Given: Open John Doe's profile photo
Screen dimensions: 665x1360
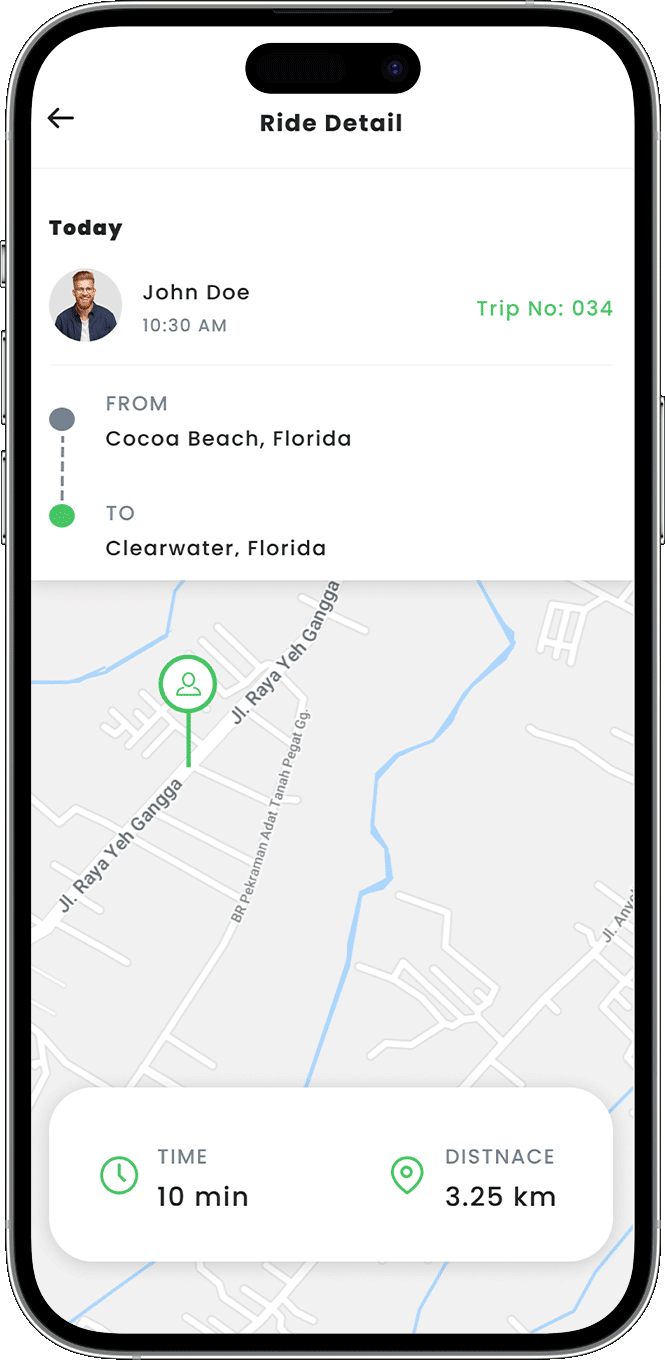Looking at the screenshot, I should click(x=85, y=305).
